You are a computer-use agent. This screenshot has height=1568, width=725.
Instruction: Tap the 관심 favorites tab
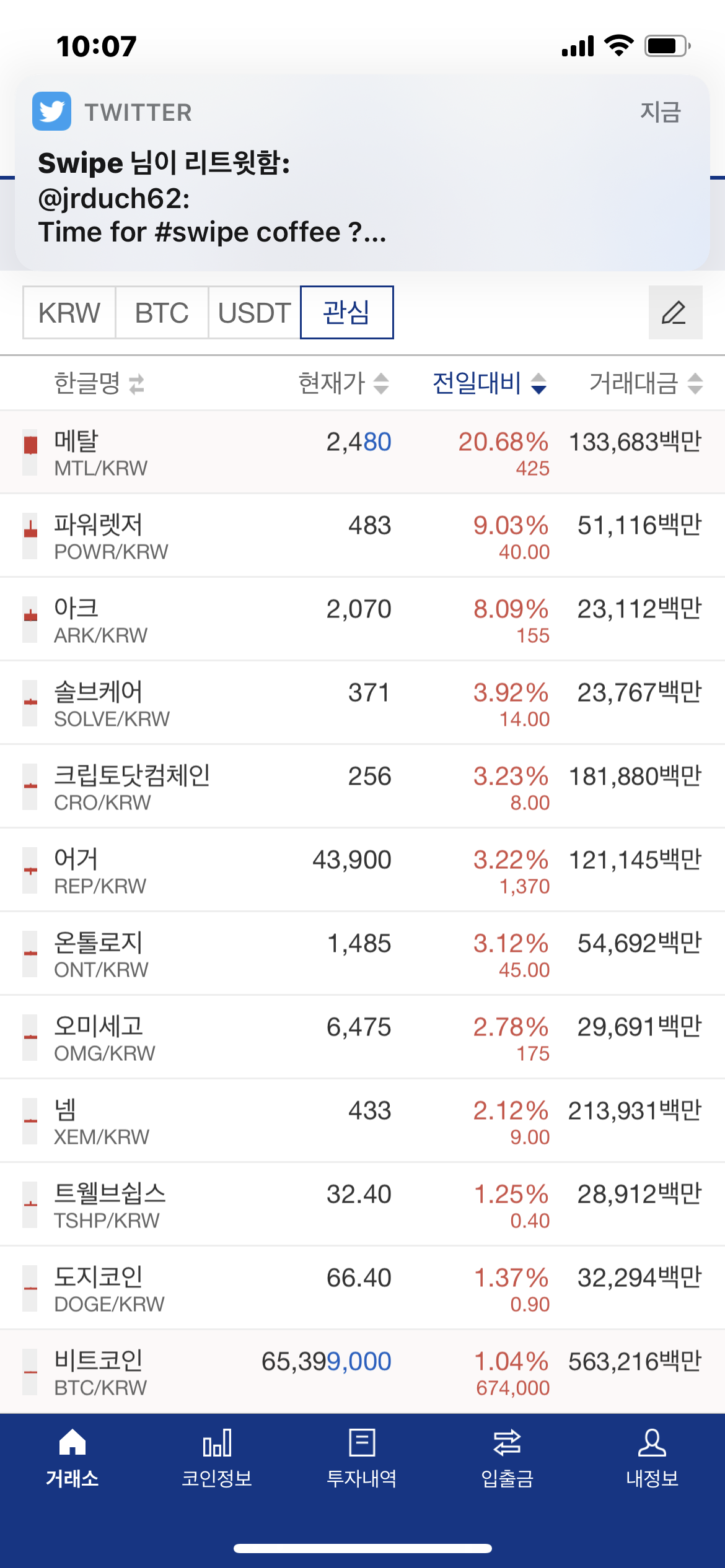(347, 313)
